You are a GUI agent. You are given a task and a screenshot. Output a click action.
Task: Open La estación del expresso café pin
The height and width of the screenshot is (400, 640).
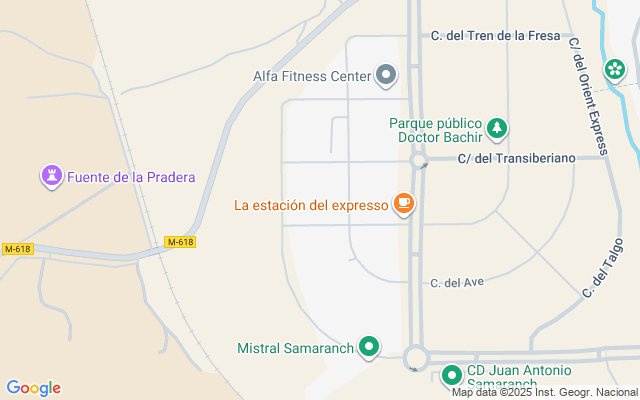404,204
